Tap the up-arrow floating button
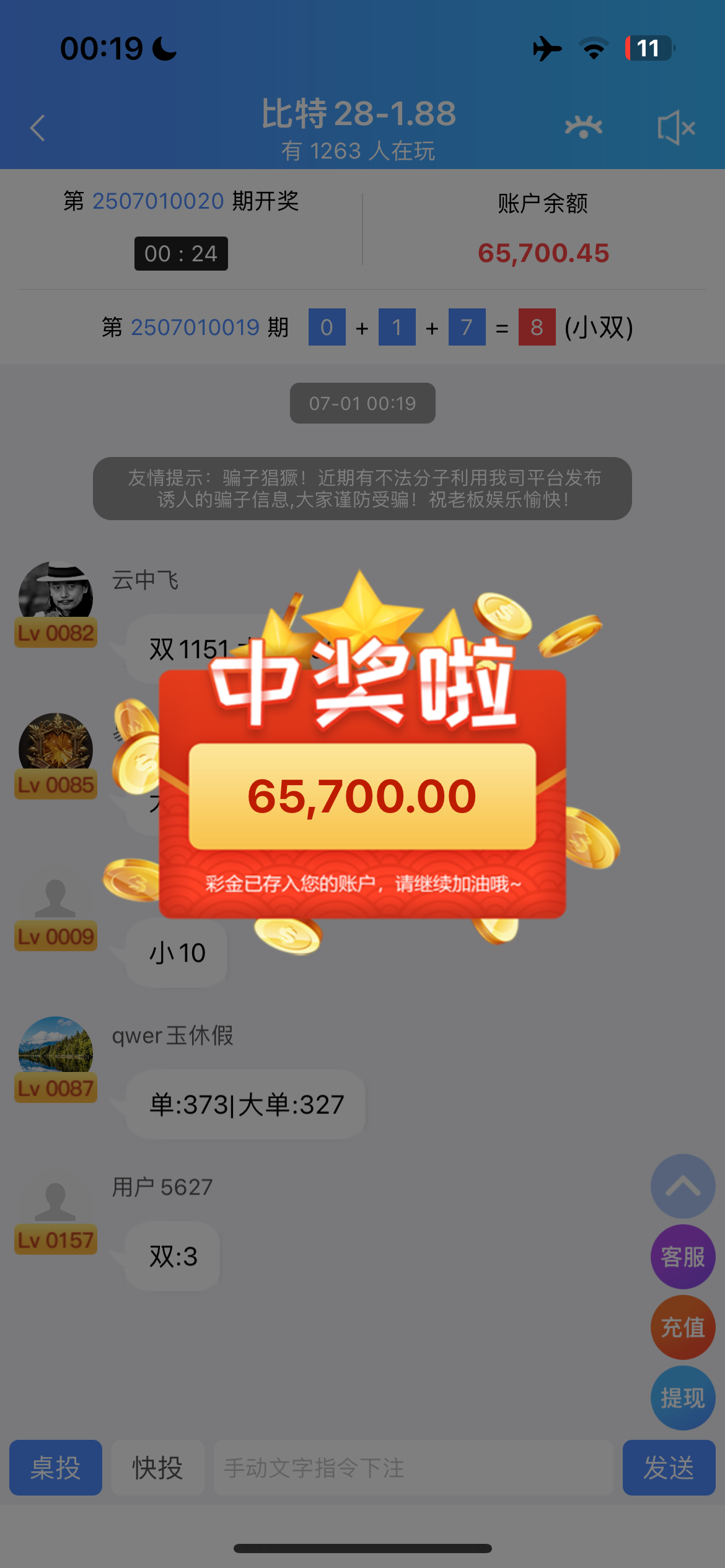This screenshot has height=1568, width=725. point(683,1187)
